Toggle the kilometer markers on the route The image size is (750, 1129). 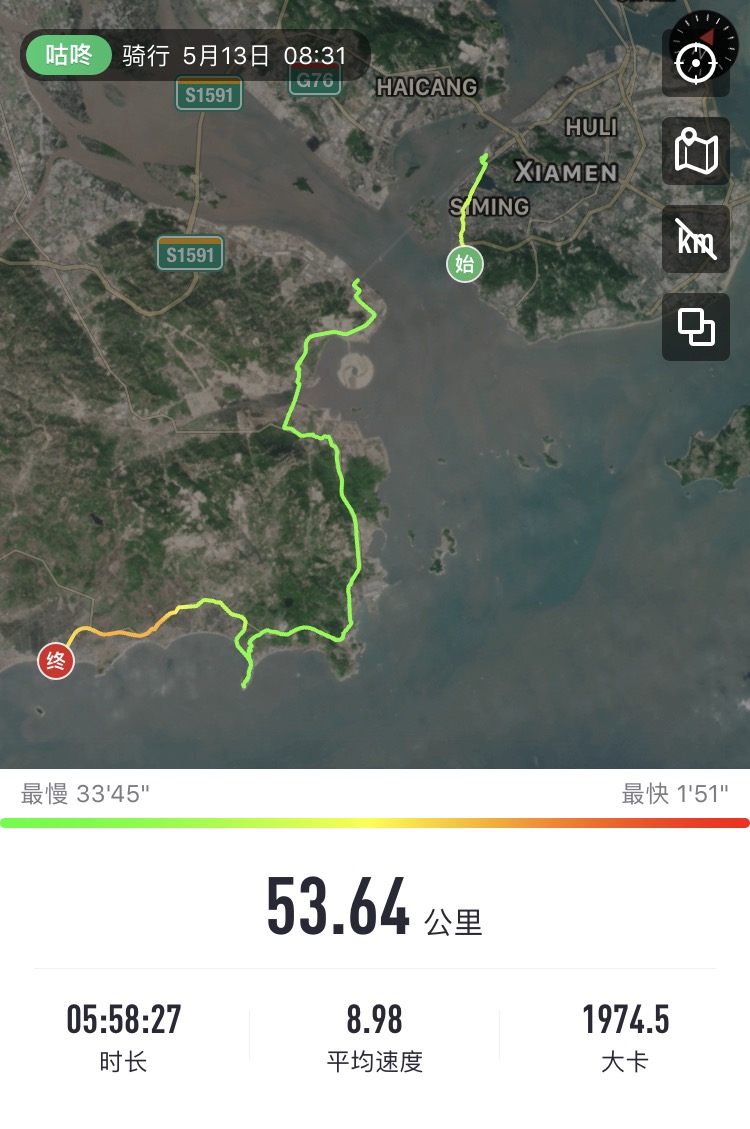pyautogui.click(x=696, y=240)
